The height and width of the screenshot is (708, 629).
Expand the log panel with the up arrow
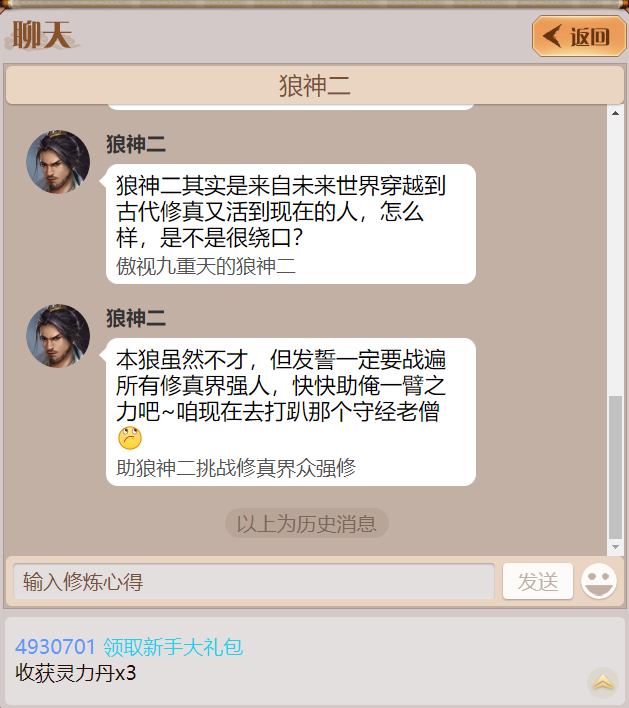602,682
